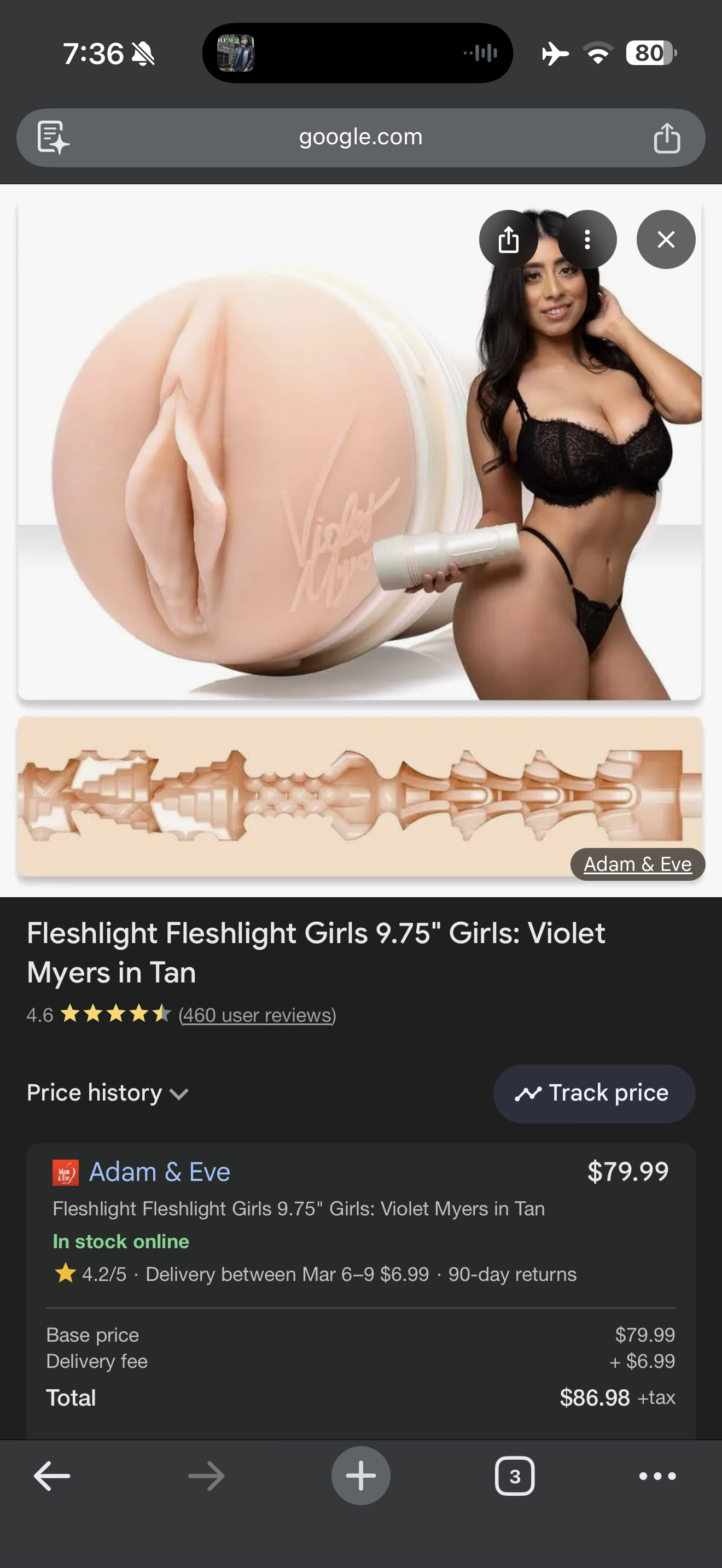Viewport: 722px width, 1568px height.
Task: Tap google.com in the address bar
Action: point(360,138)
